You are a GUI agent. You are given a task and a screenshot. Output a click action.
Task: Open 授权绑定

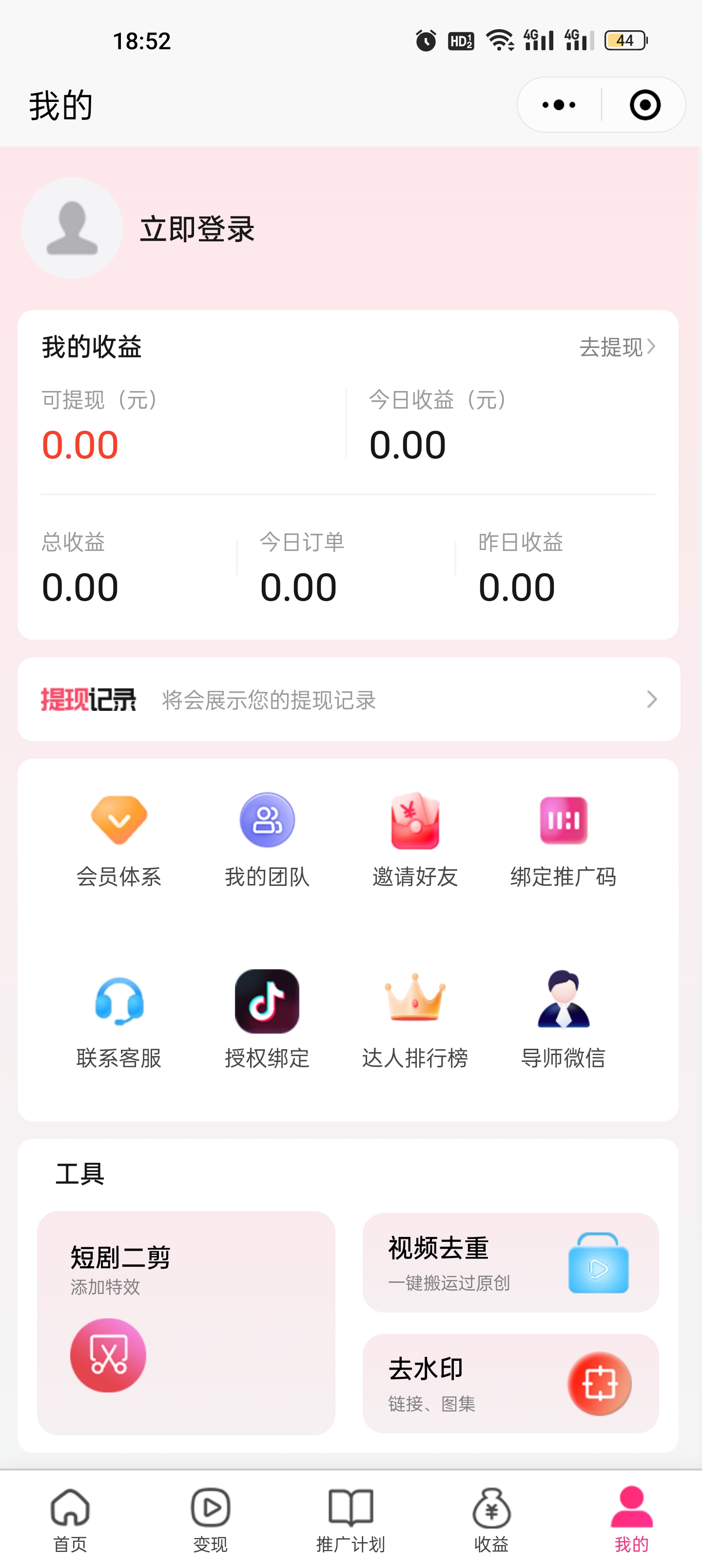coord(267,1020)
